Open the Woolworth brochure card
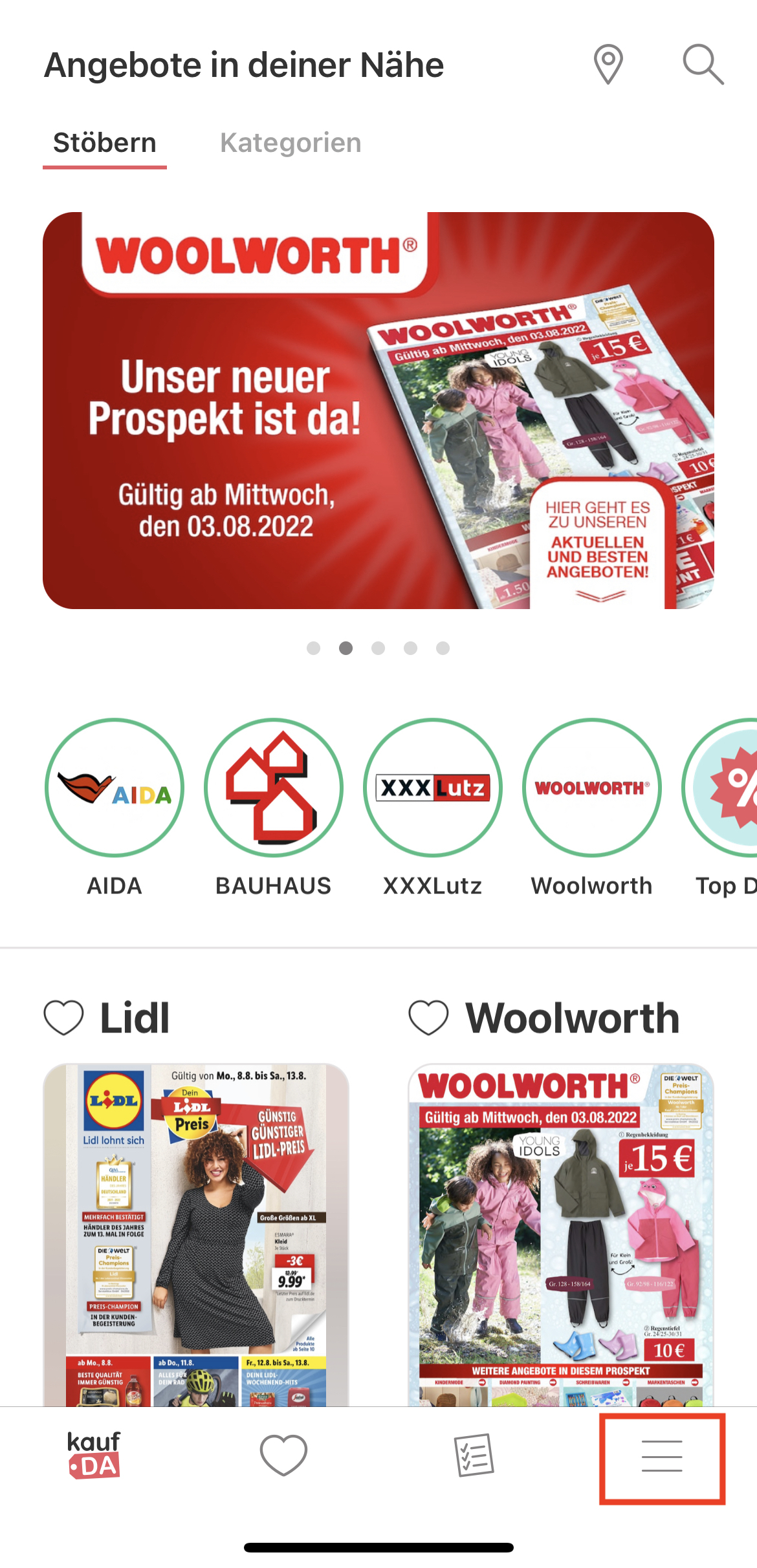This screenshot has width=757, height=1568. pyautogui.click(x=561, y=1235)
